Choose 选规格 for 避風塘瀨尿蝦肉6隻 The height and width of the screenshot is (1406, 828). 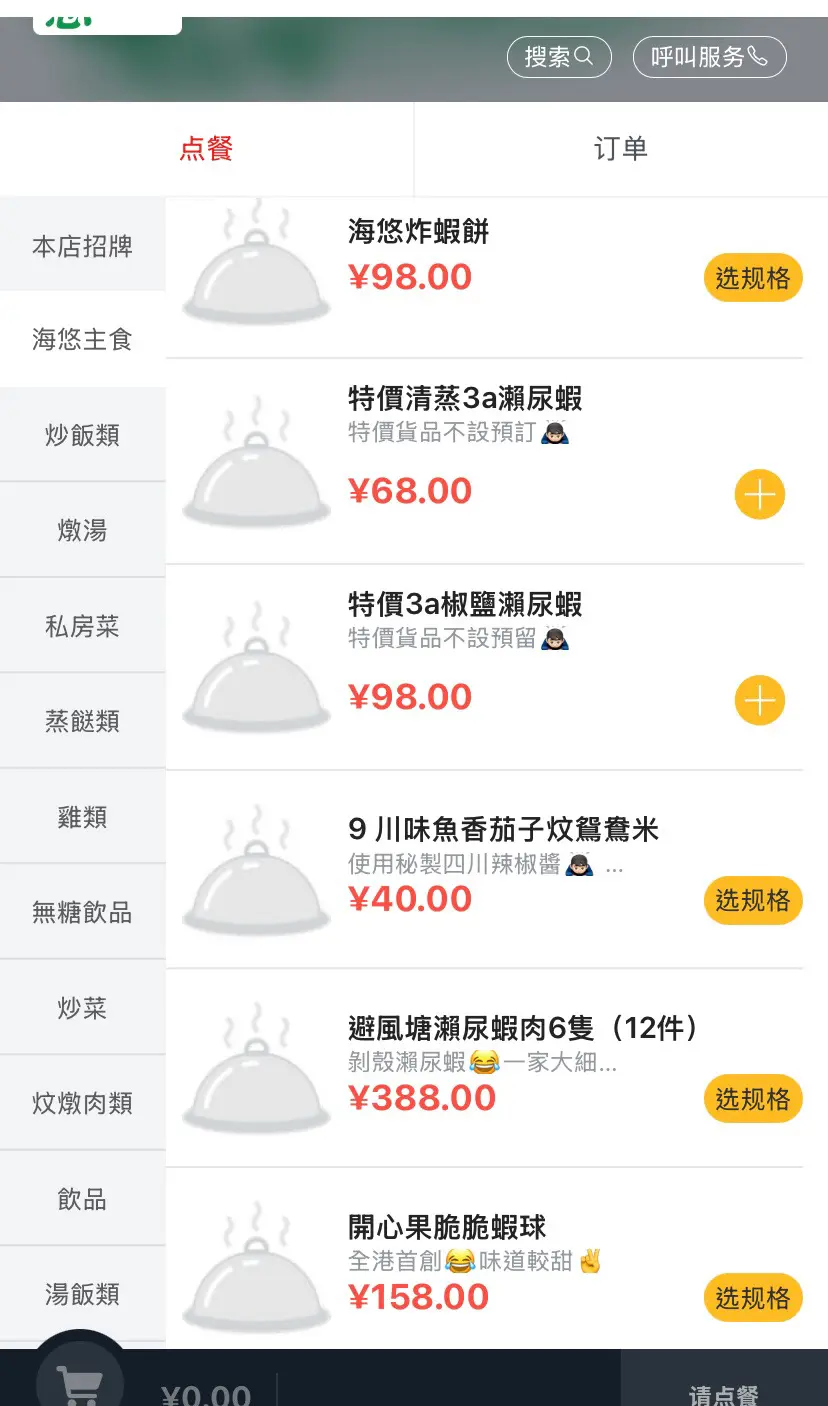(753, 1099)
